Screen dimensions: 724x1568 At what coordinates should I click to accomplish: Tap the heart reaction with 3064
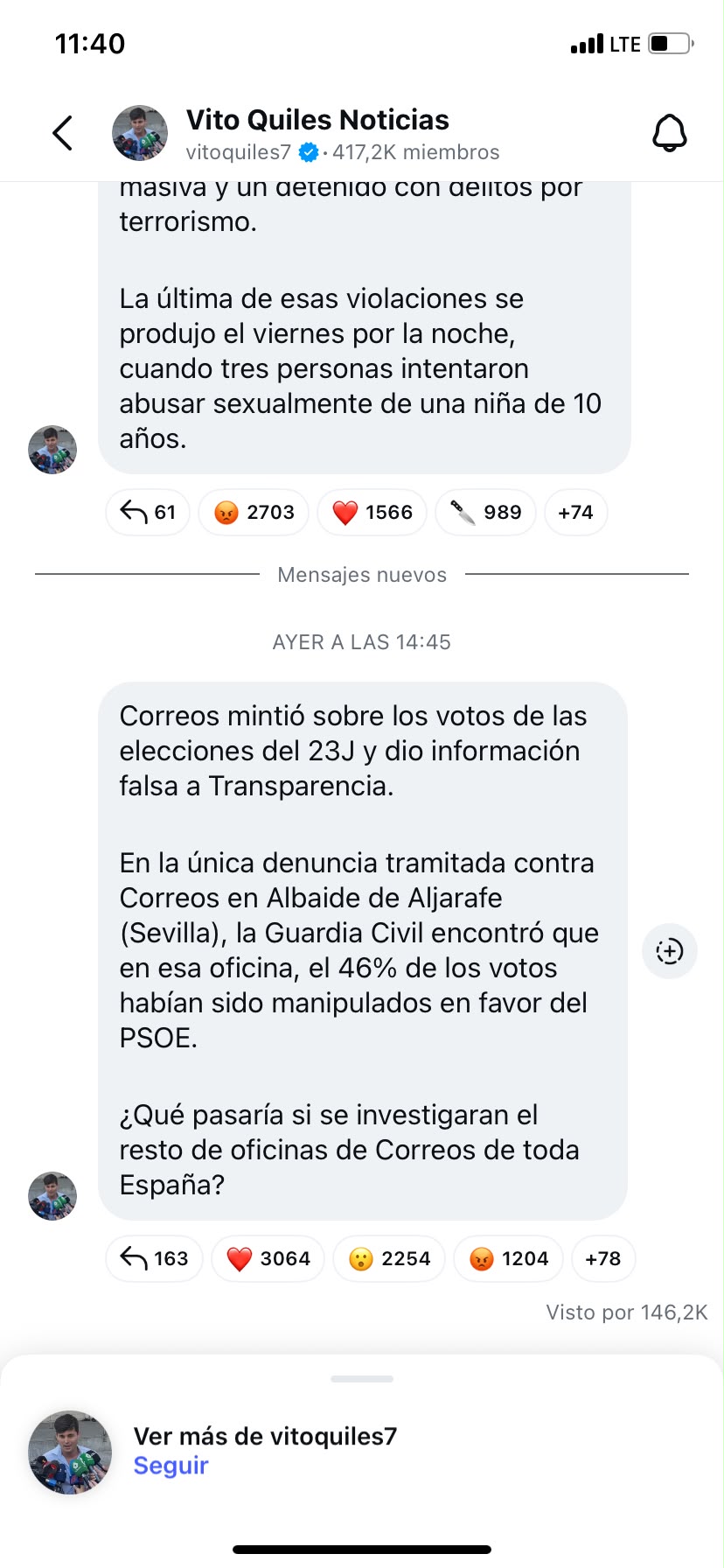coord(268,1258)
